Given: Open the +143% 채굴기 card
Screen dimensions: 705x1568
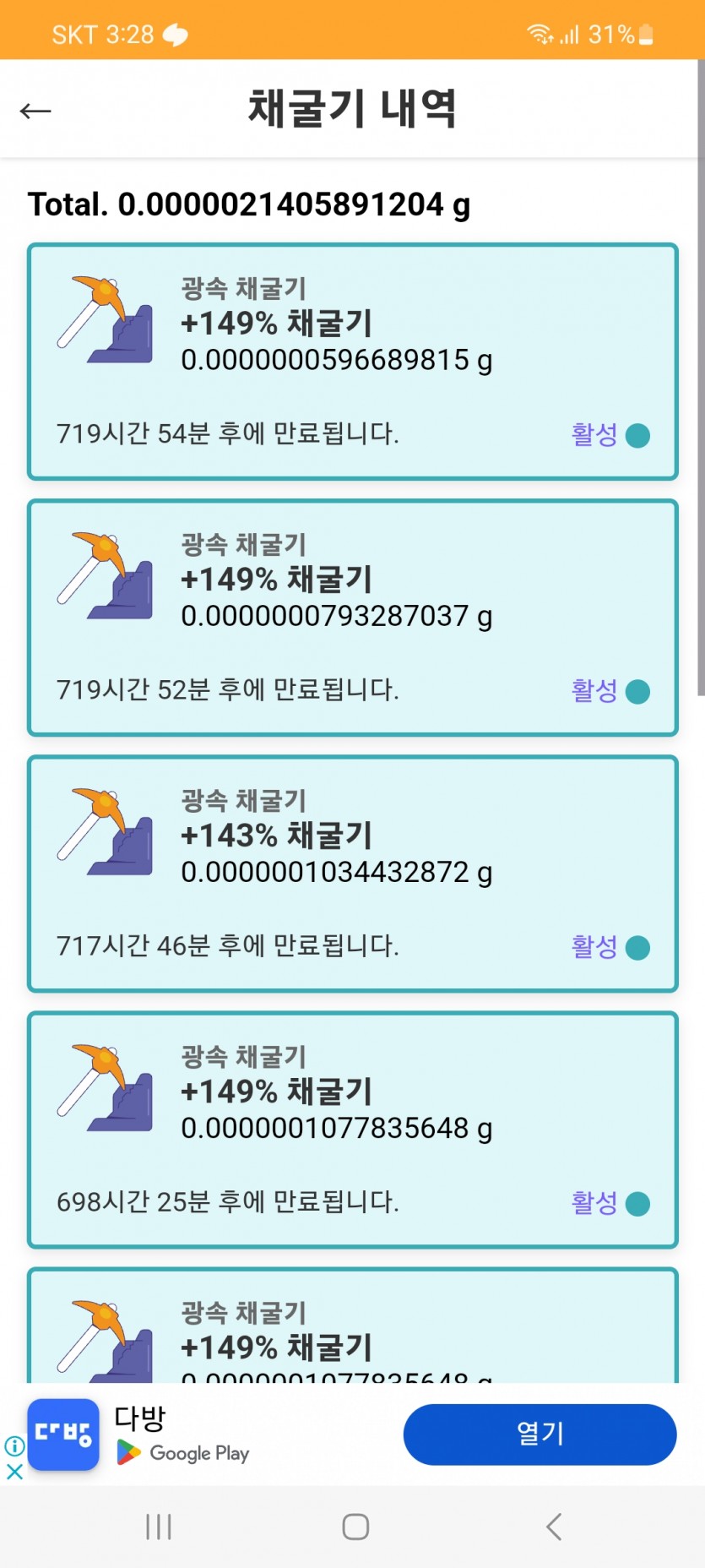Looking at the screenshot, I should click(x=353, y=874).
